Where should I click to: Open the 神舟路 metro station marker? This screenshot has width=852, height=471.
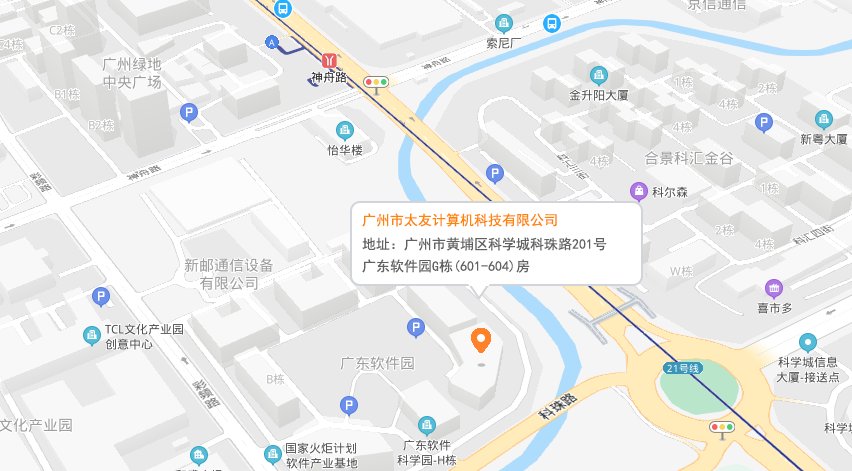(x=327, y=58)
